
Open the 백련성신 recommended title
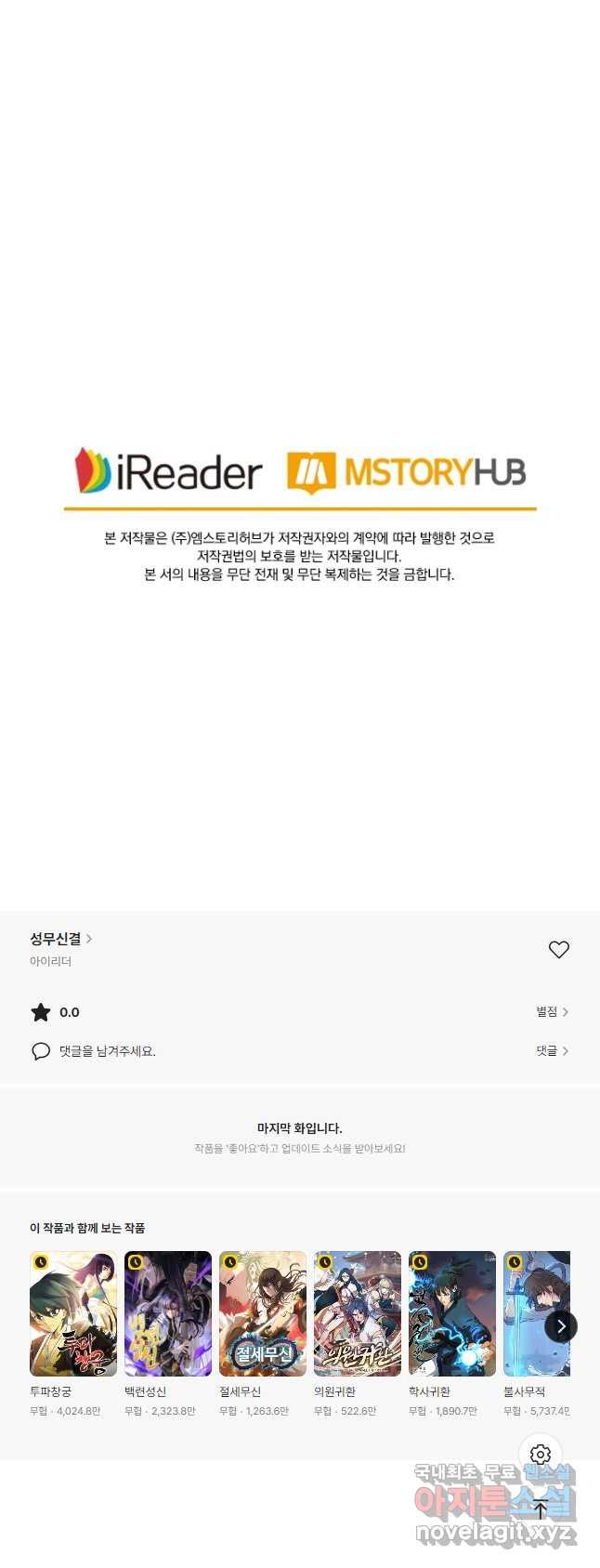tap(168, 1313)
